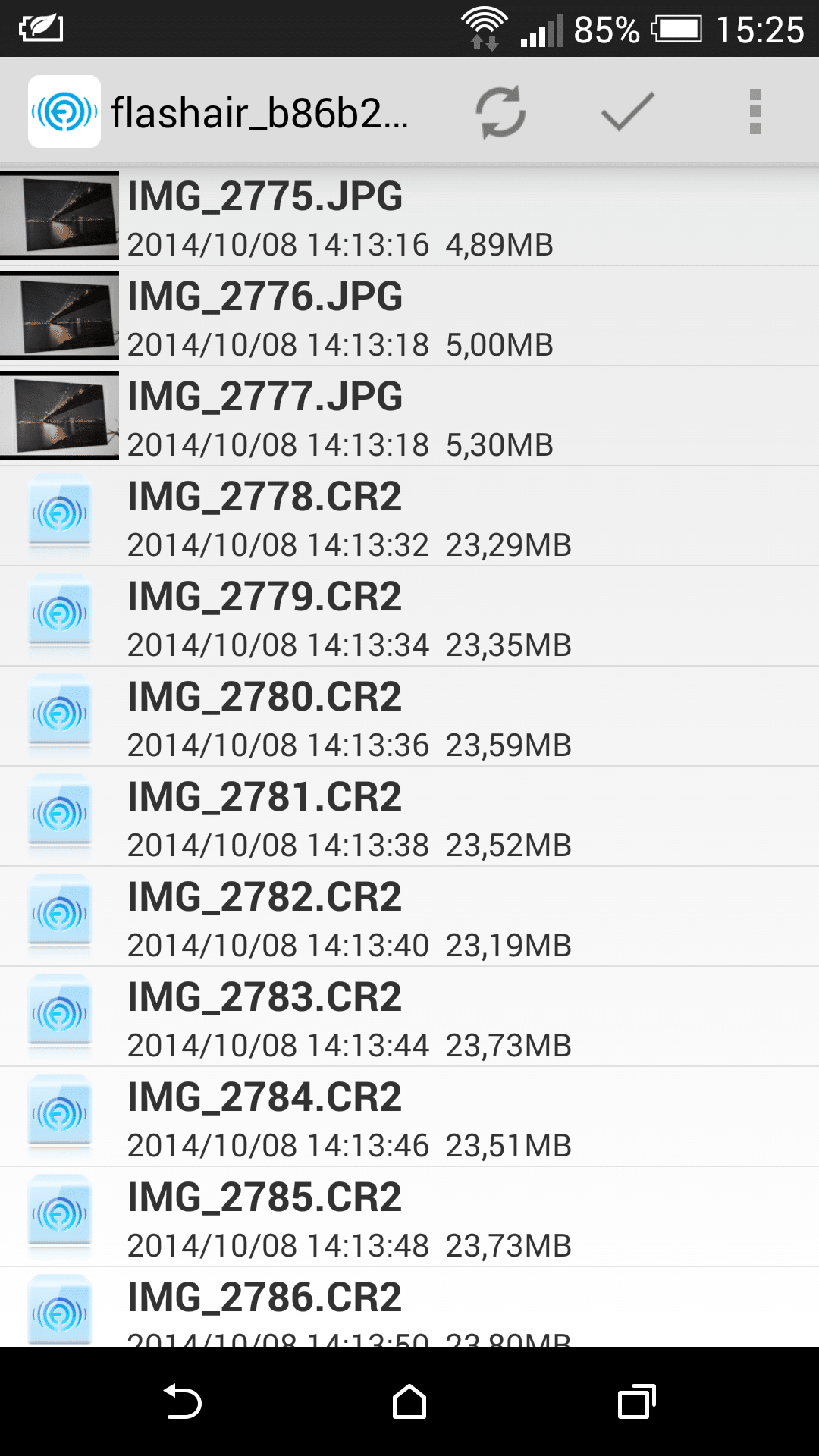
Task: Select IMG_2779.CR2 from the list
Action: pos(409,617)
